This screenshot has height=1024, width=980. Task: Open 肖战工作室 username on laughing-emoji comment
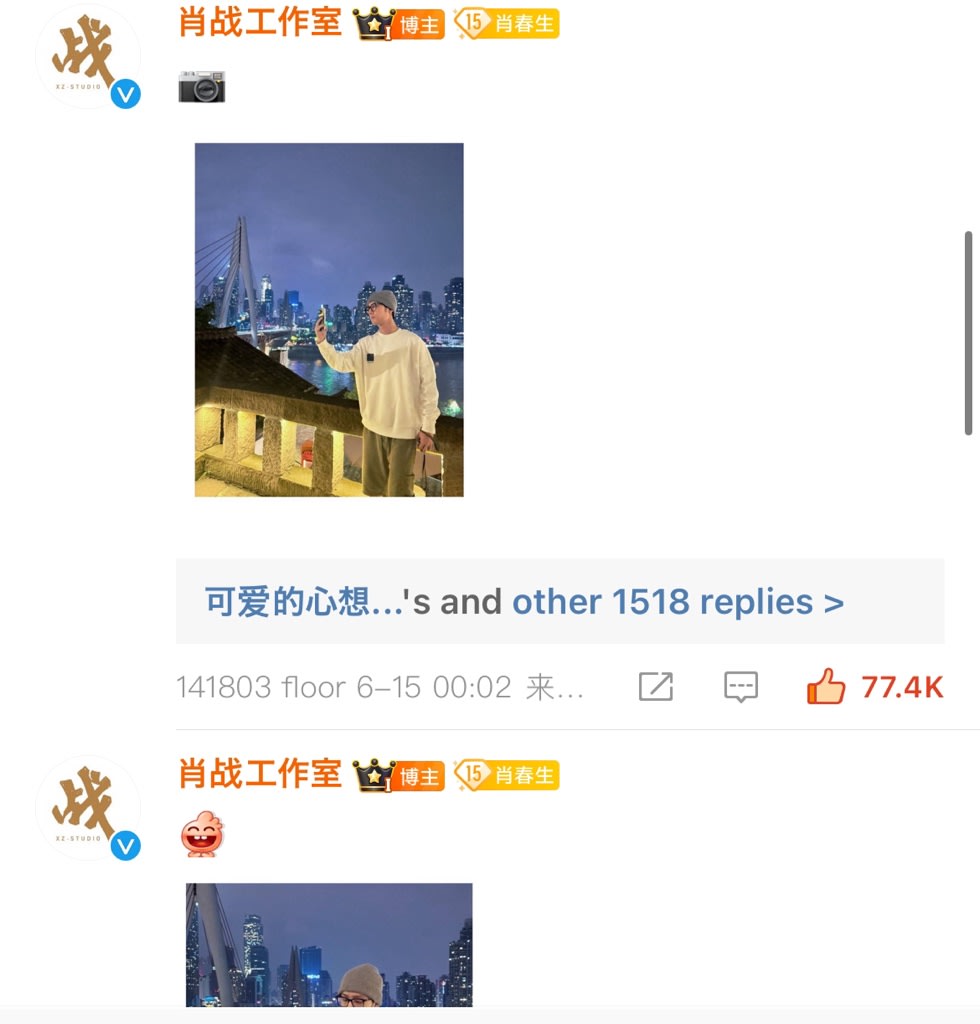coord(260,773)
